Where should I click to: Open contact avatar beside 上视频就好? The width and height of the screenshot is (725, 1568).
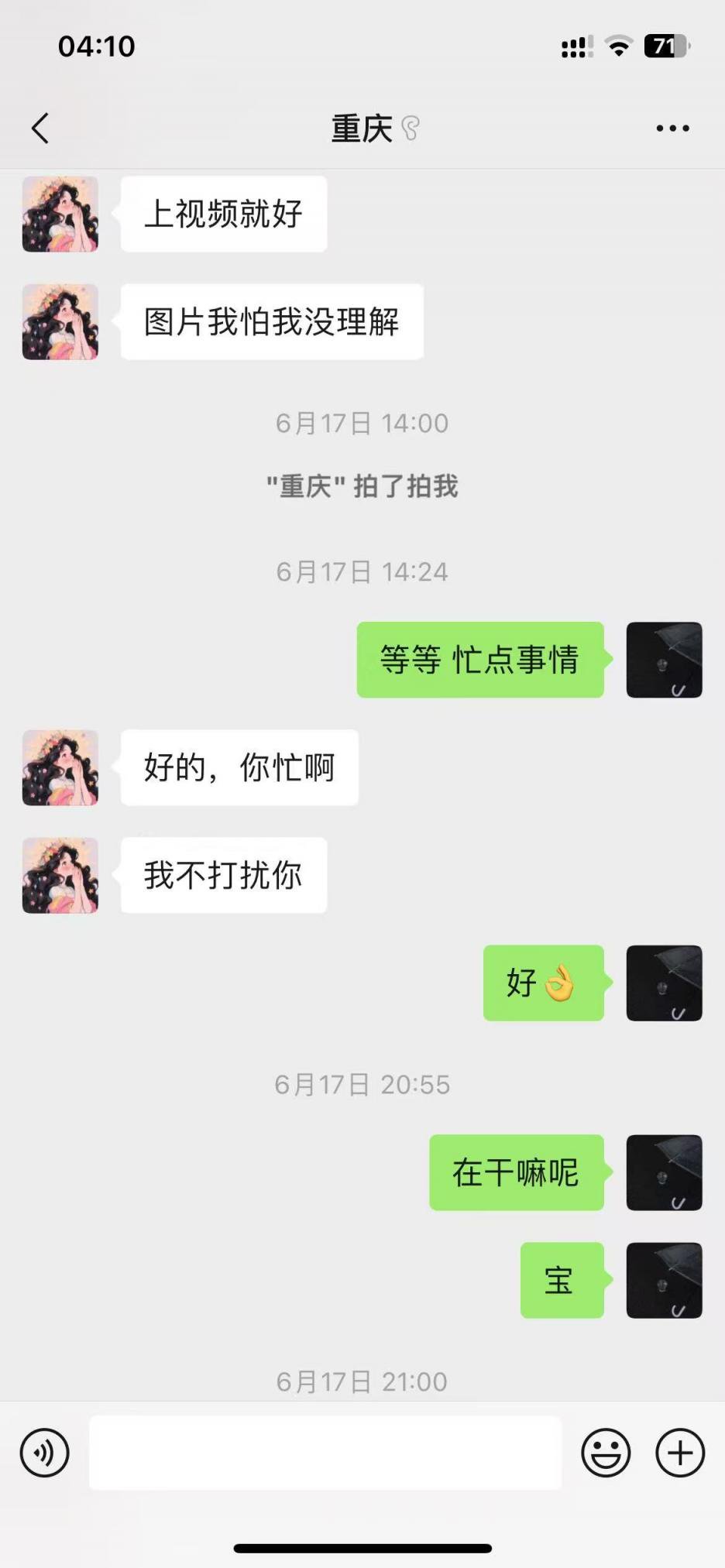(60, 214)
